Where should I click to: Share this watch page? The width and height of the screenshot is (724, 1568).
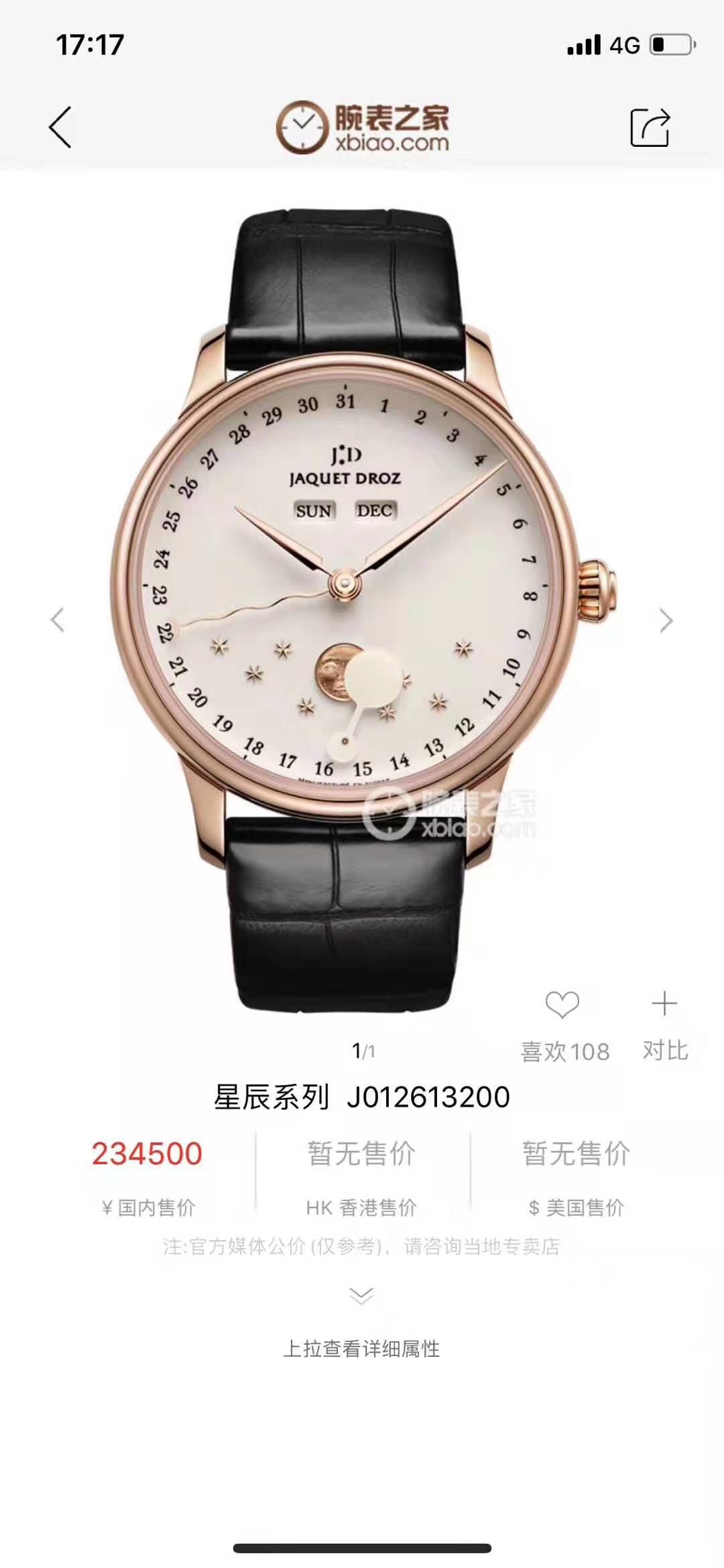pyautogui.click(x=650, y=127)
